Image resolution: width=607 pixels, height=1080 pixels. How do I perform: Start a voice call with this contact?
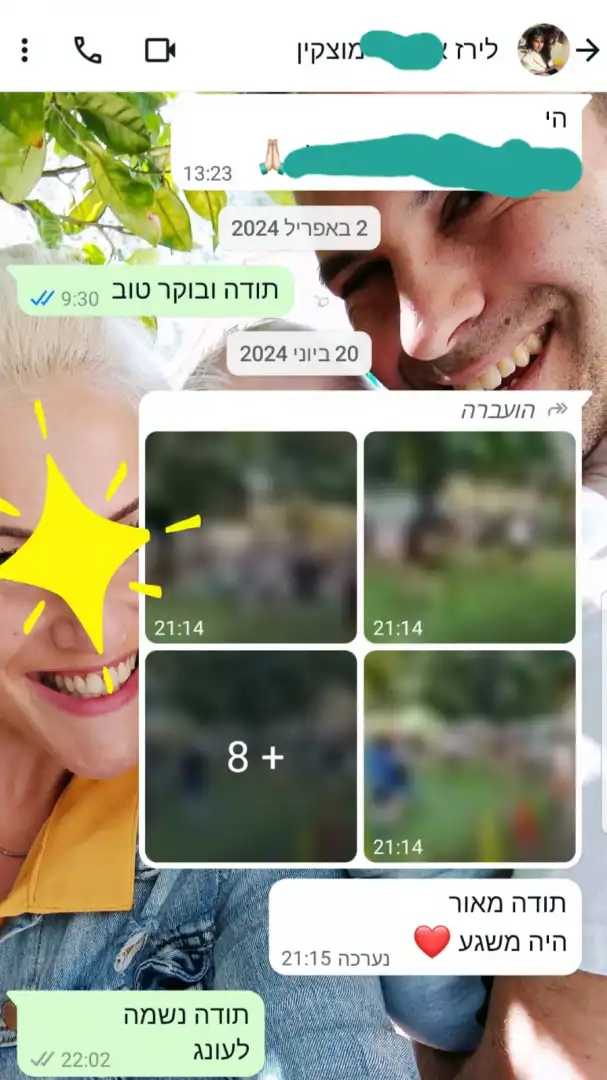point(88,50)
